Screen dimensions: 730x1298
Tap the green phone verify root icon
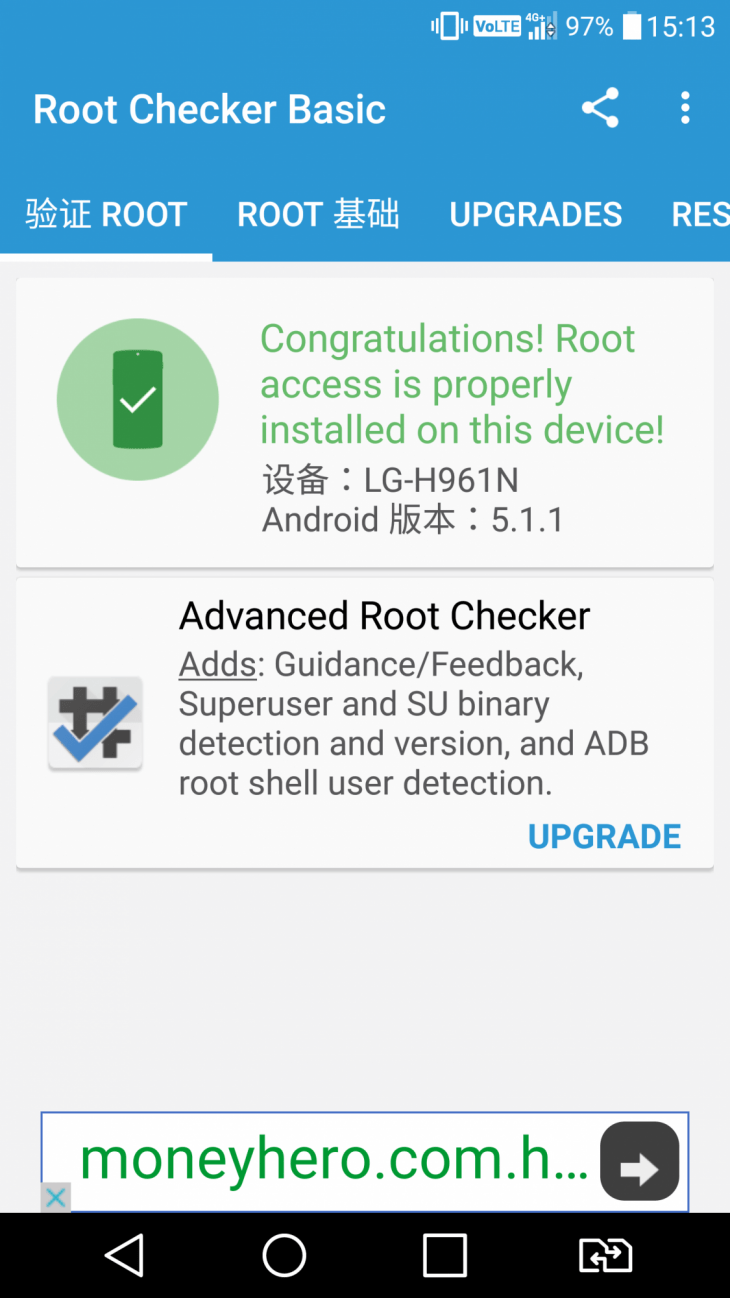[x=137, y=399]
